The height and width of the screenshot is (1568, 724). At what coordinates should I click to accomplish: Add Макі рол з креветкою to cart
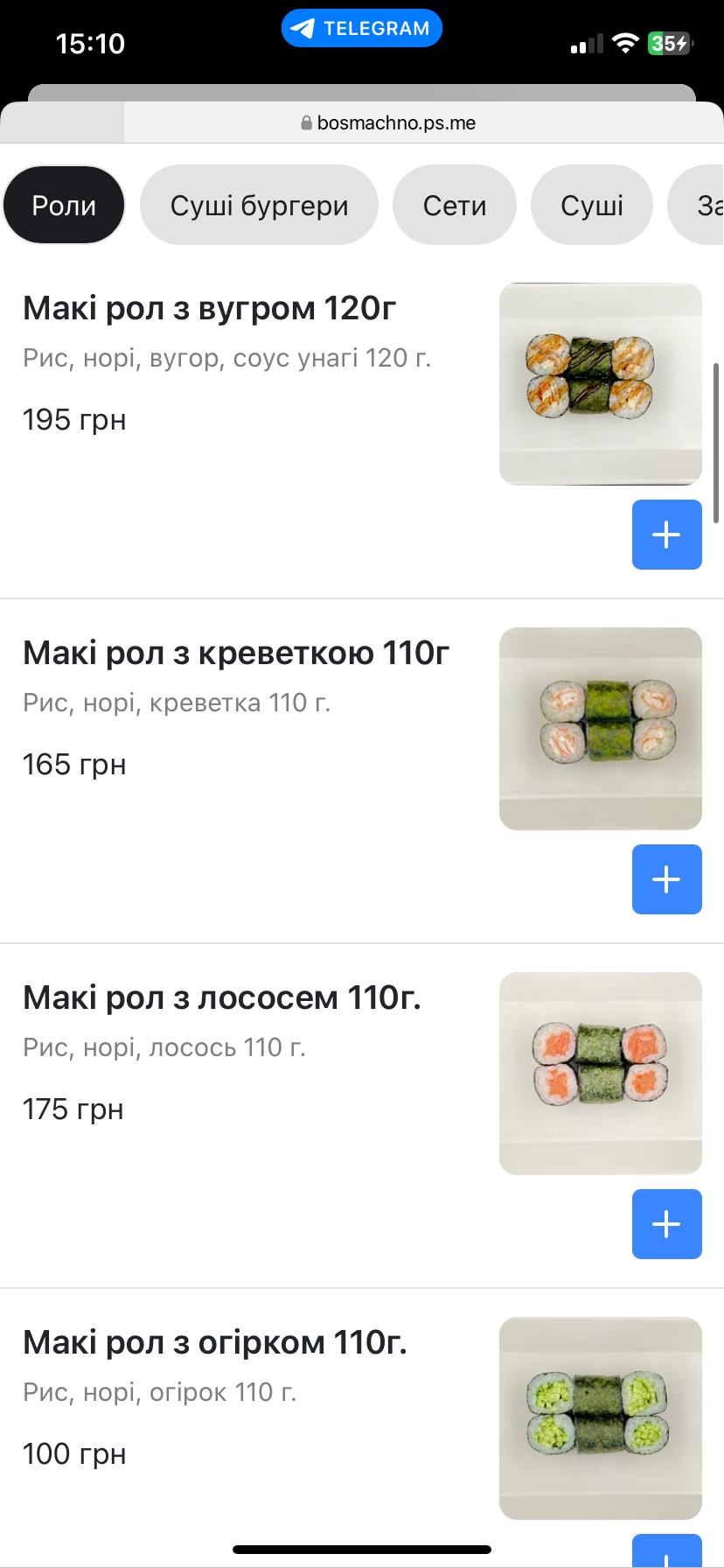[666, 879]
